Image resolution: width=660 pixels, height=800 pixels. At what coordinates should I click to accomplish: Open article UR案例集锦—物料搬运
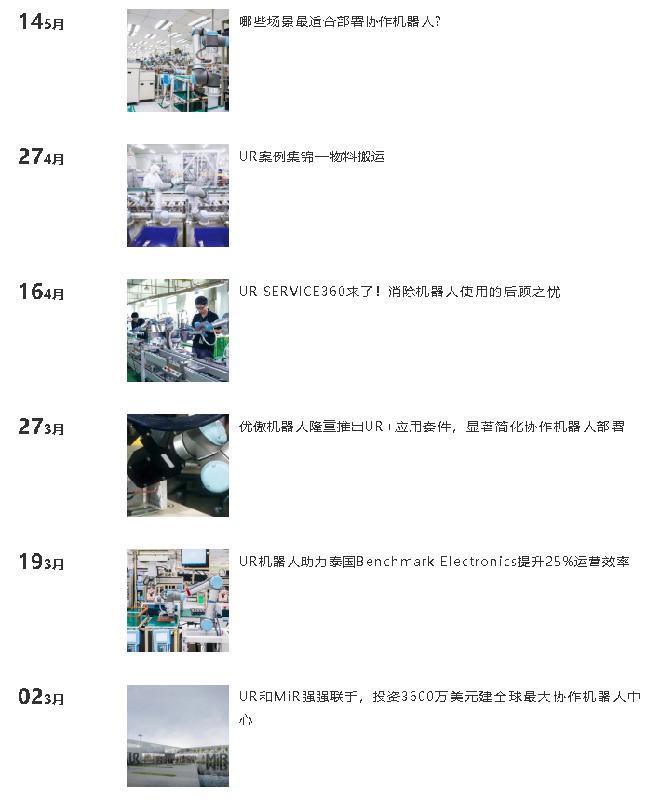[312, 156]
